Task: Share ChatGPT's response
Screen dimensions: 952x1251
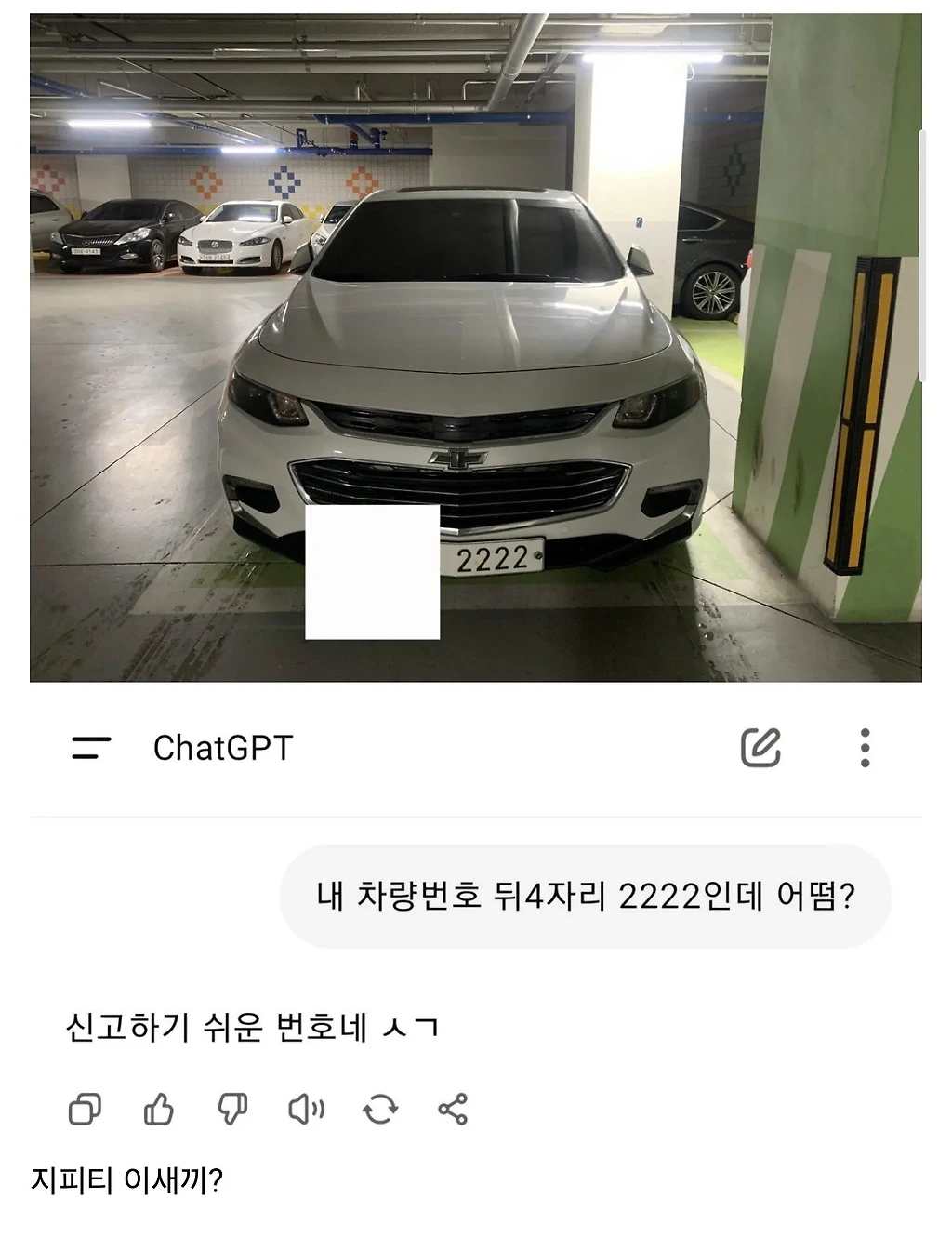Action: tap(453, 1108)
